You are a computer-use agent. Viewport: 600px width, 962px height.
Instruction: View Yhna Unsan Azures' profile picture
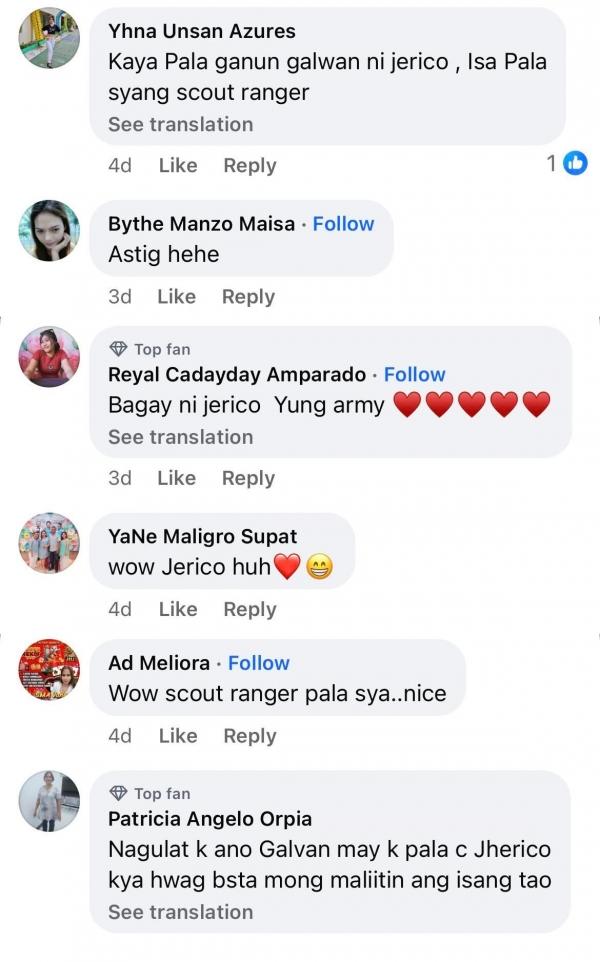point(49,37)
